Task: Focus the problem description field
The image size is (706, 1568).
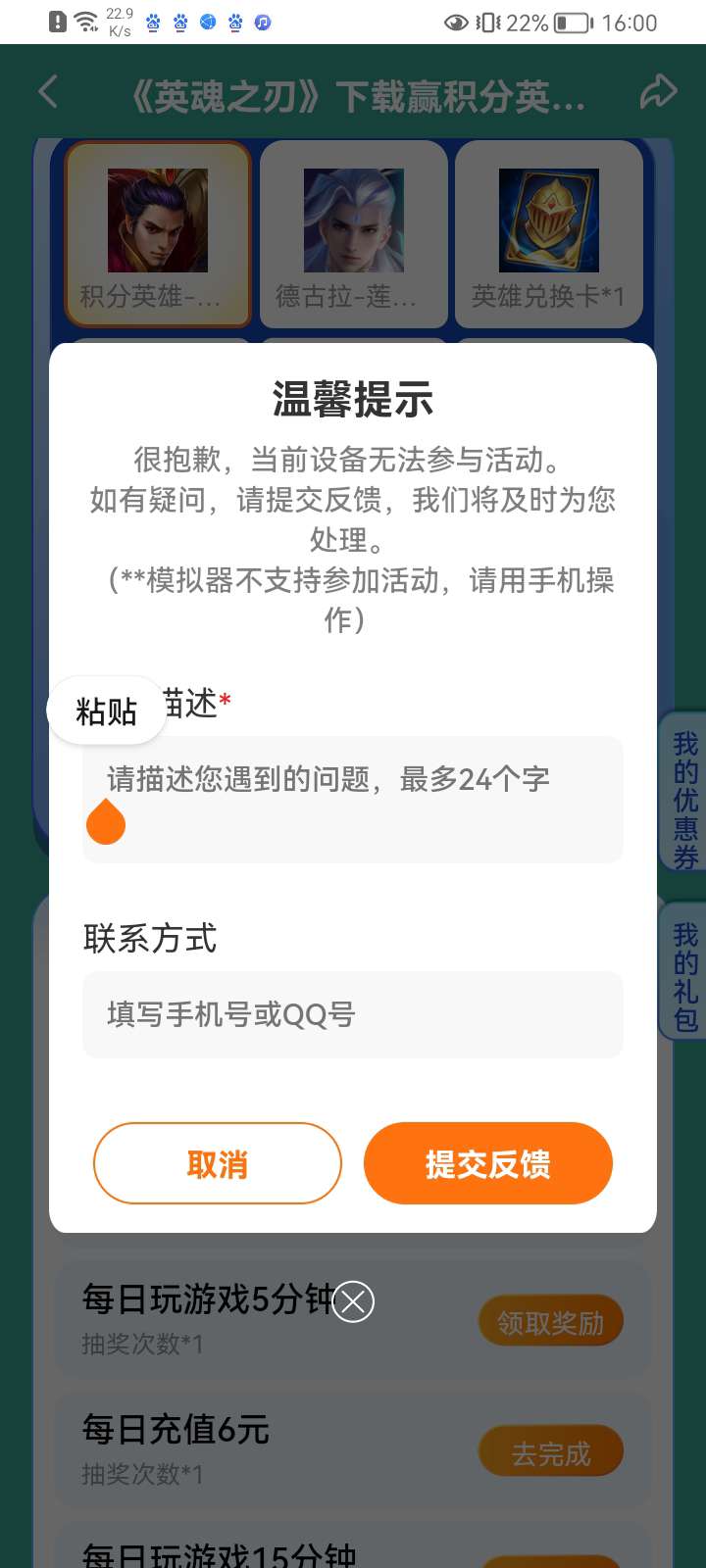Action: [x=353, y=799]
